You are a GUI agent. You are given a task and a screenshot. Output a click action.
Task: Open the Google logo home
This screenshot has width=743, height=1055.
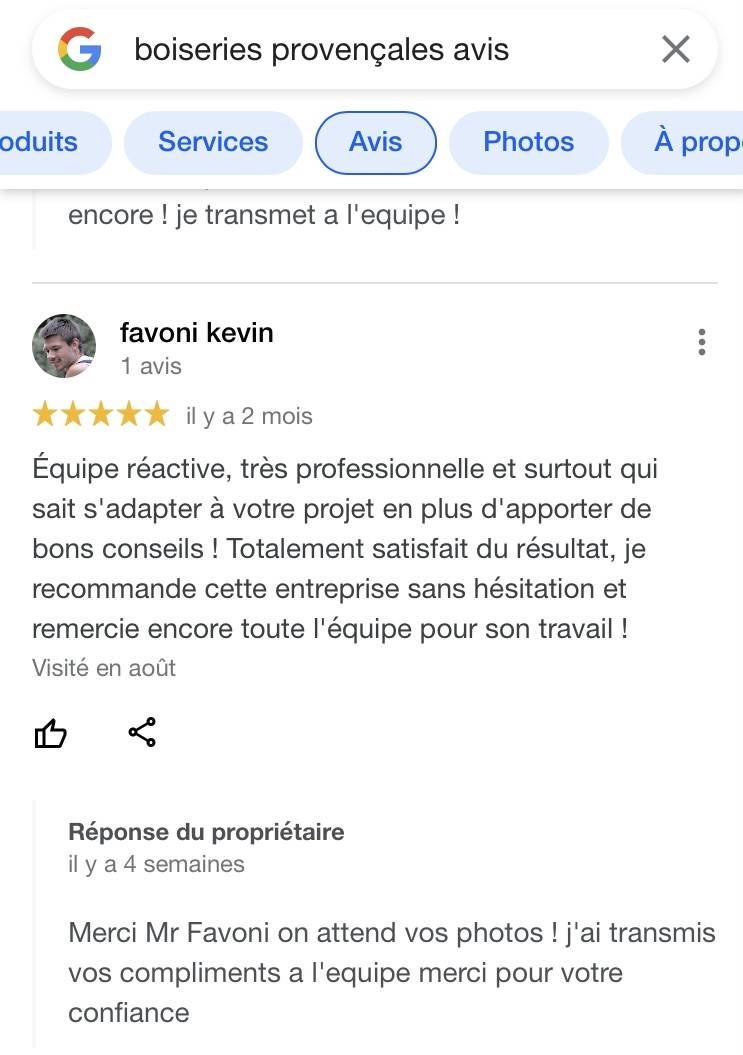coord(80,49)
